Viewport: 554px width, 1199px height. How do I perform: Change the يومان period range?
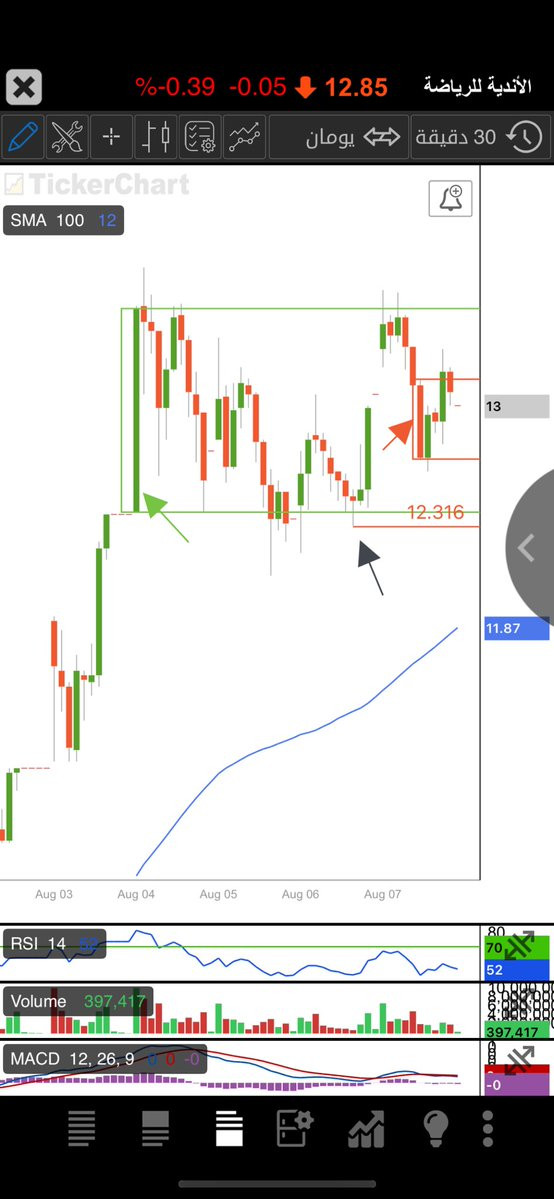(339, 138)
